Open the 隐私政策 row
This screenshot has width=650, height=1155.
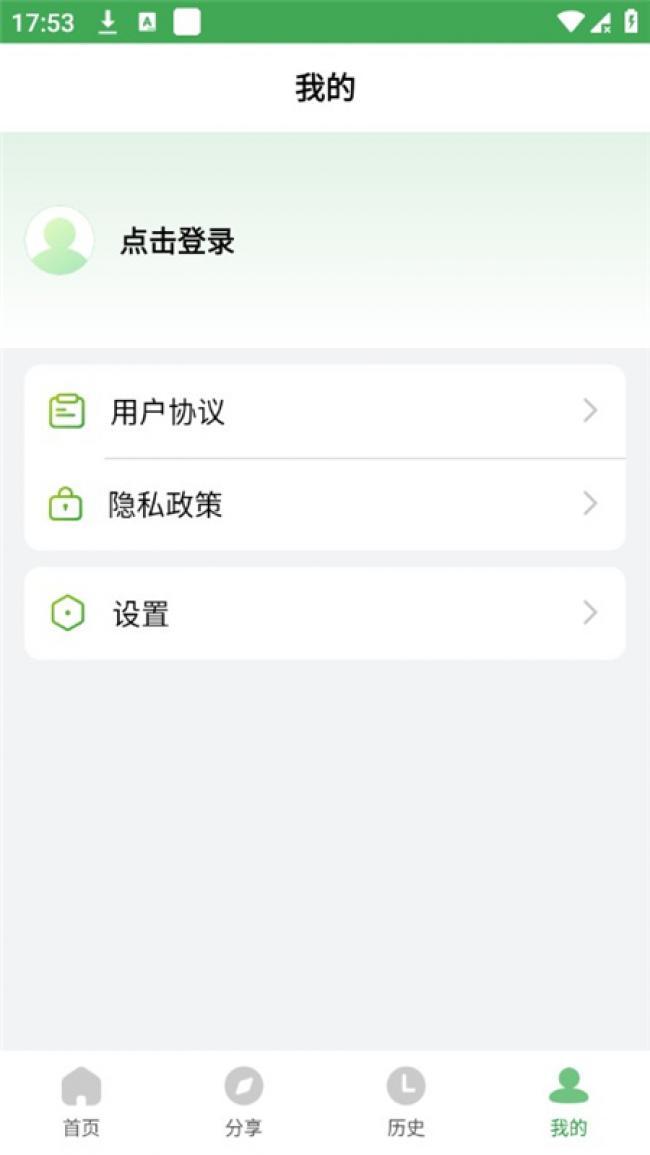[x=324, y=504]
